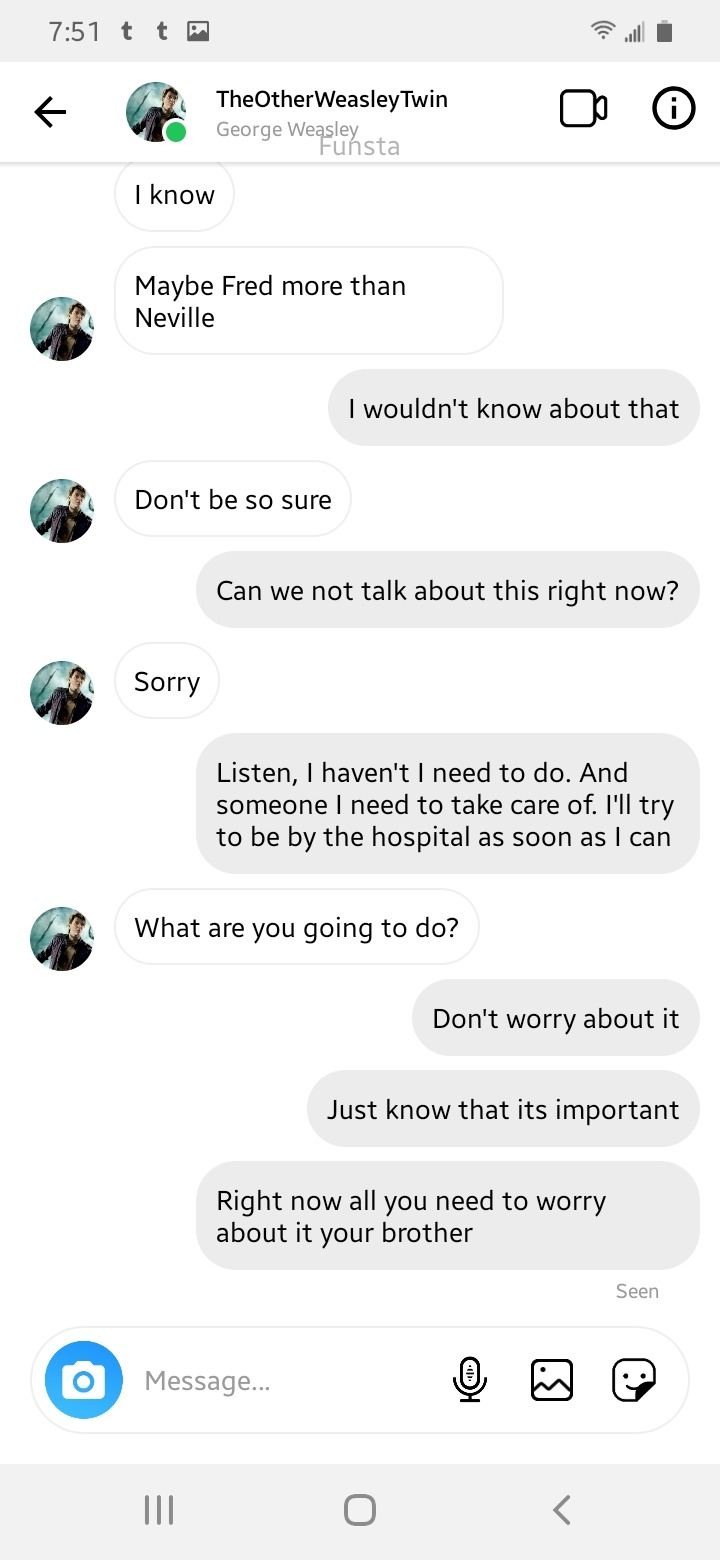Open the camera to send a photo

point(84,1380)
